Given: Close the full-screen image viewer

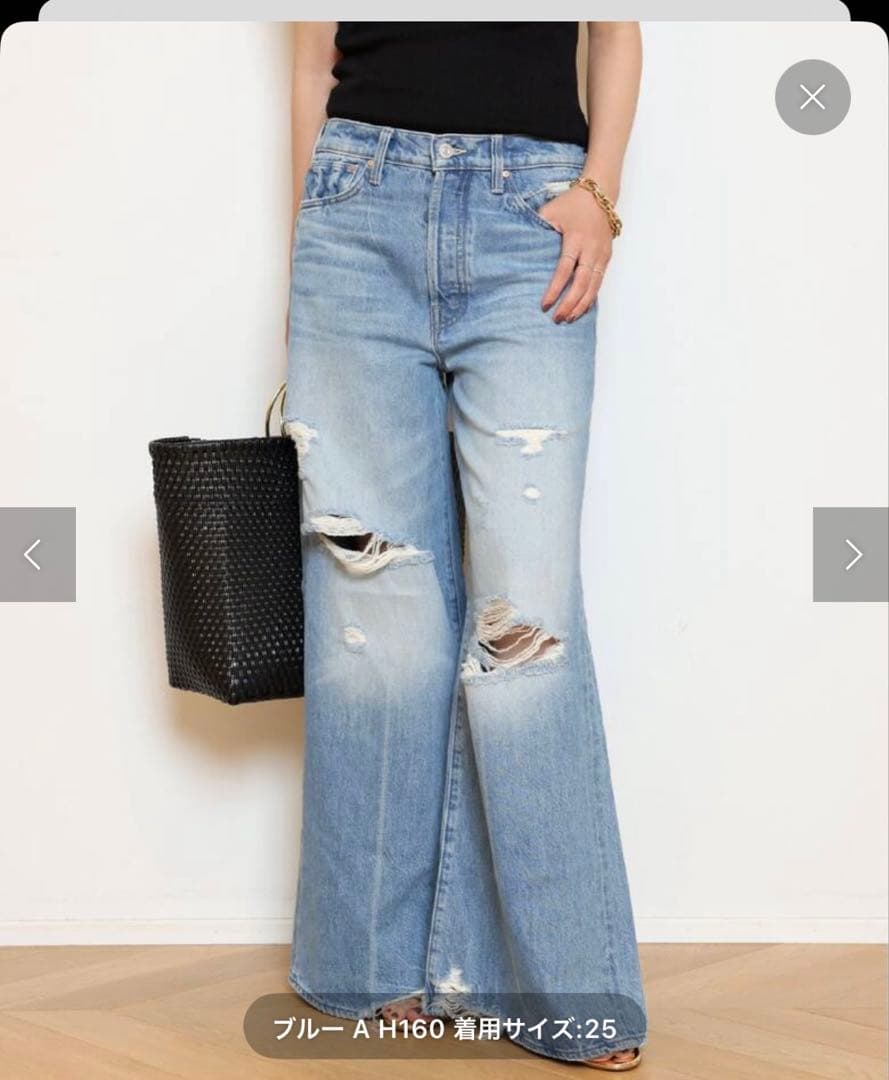Looking at the screenshot, I should [812, 97].
